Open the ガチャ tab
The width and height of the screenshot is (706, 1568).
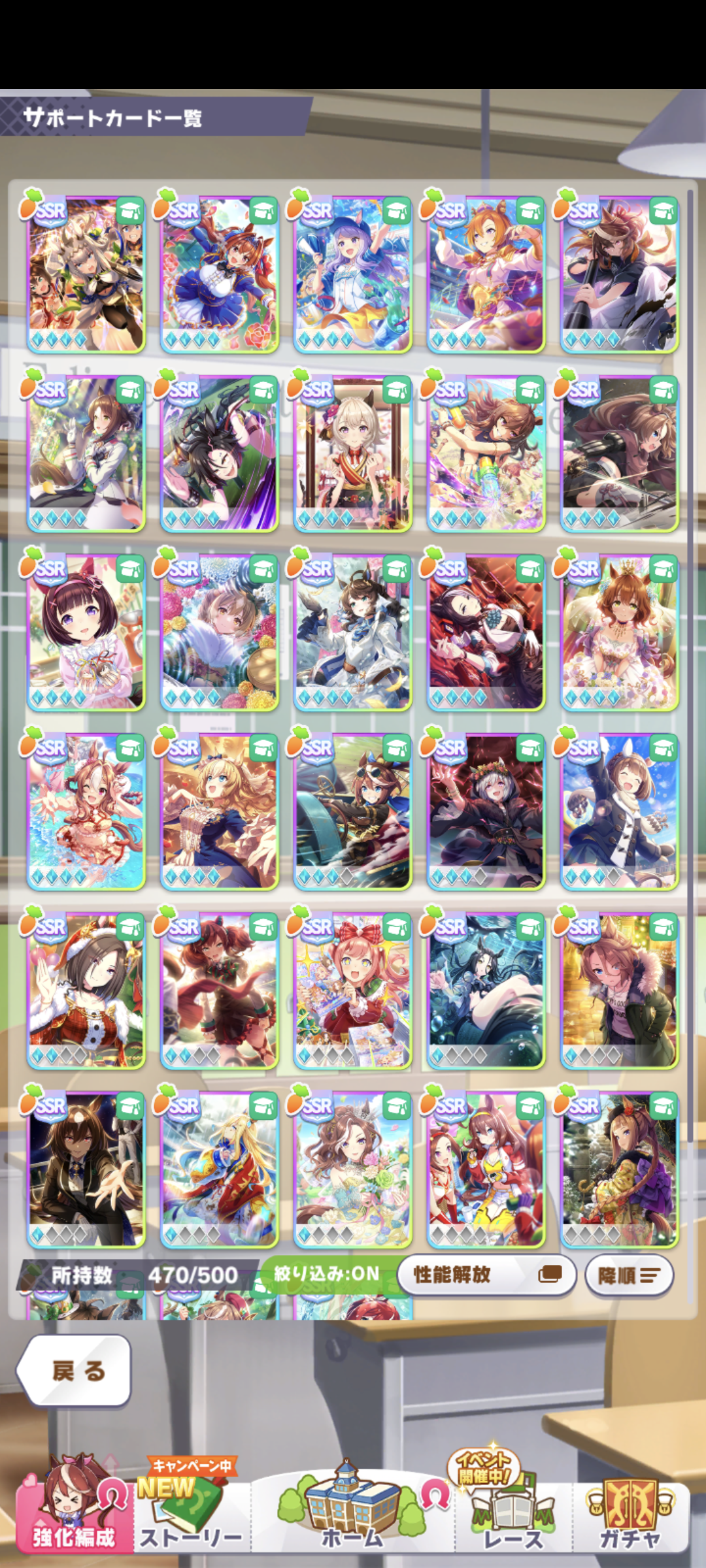click(x=630, y=1516)
